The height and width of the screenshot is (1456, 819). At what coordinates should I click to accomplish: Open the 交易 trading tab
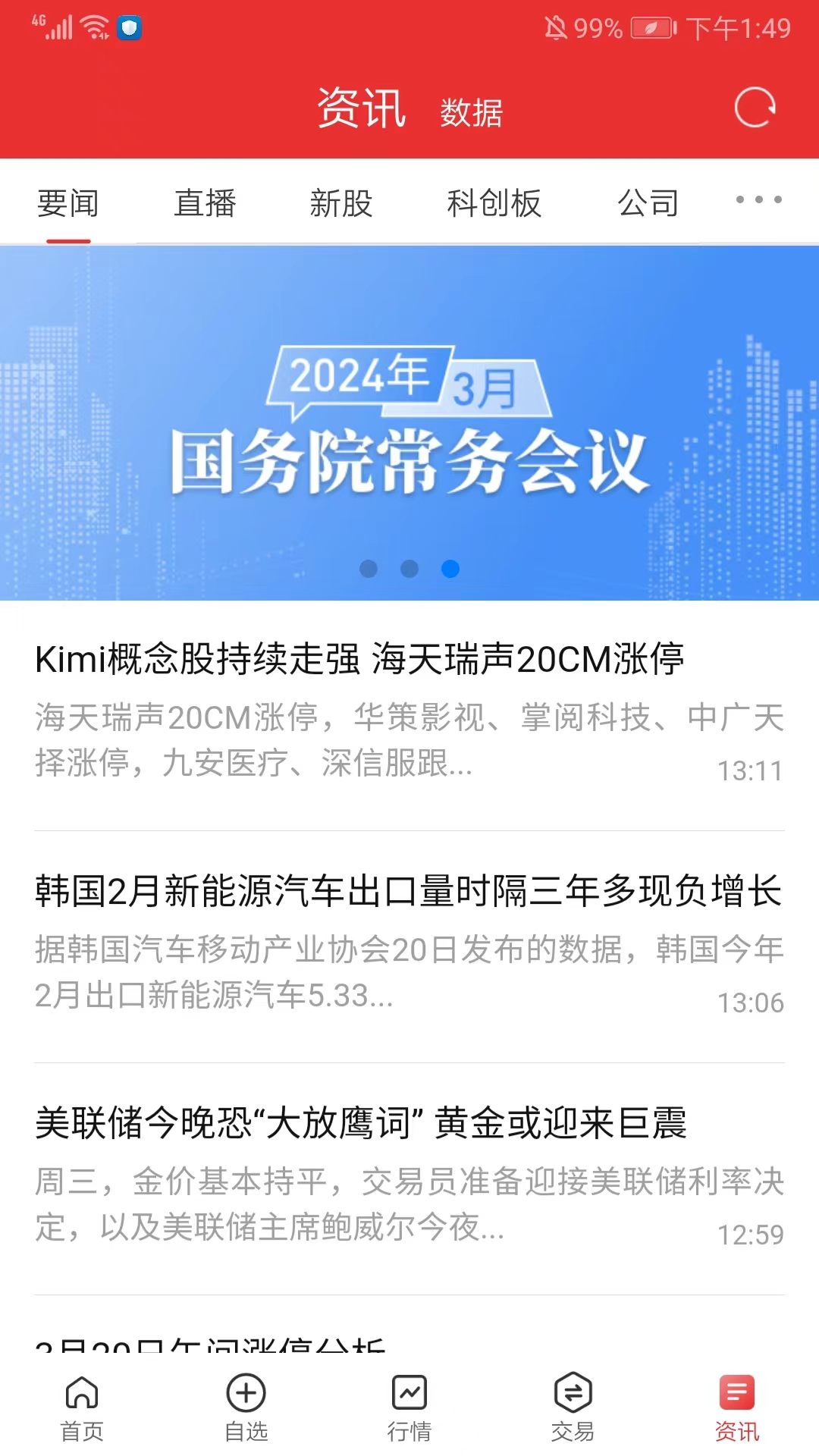pyautogui.click(x=573, y=1407)
